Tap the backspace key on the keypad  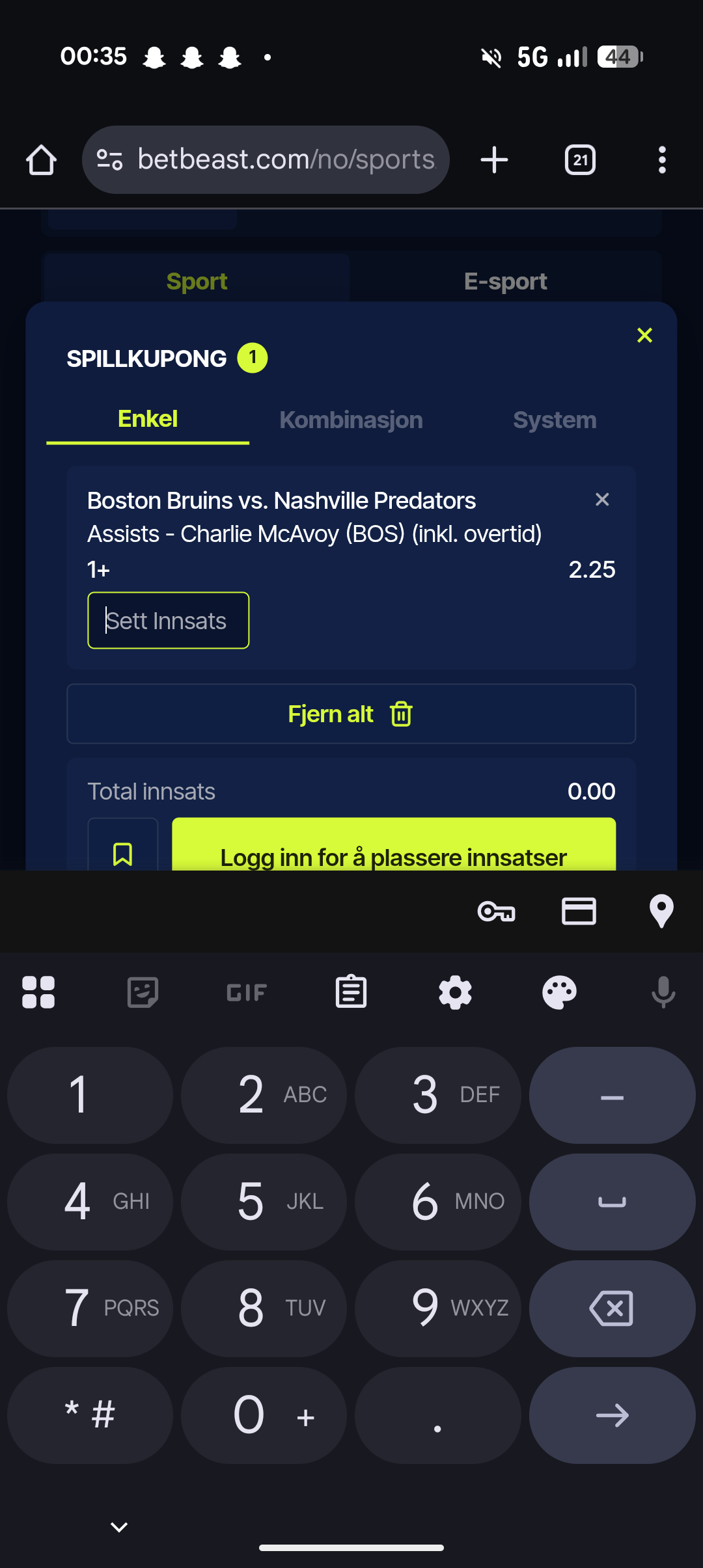click(612, 1308)
